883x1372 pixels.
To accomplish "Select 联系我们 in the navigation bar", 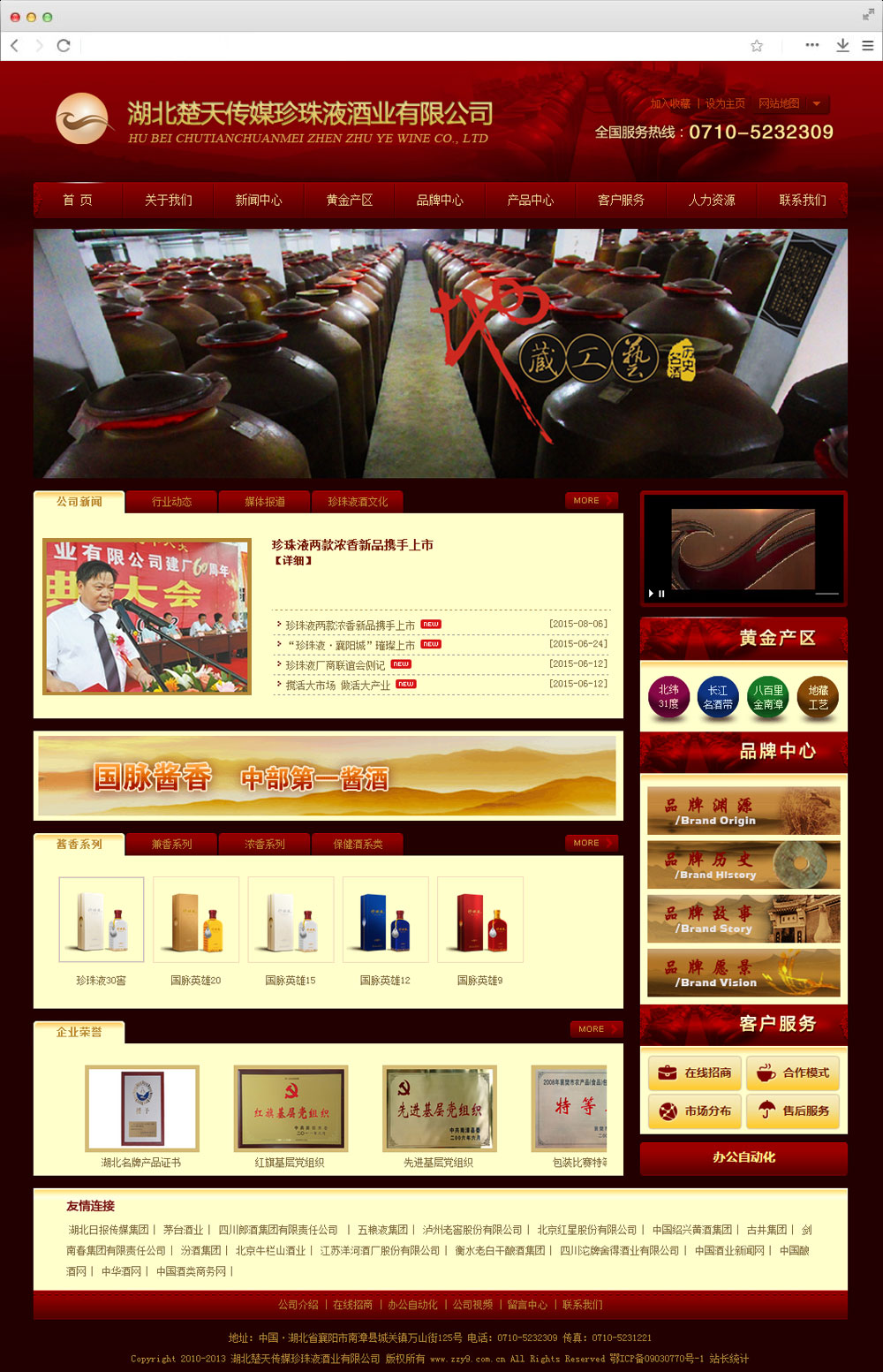I will 802,201.
